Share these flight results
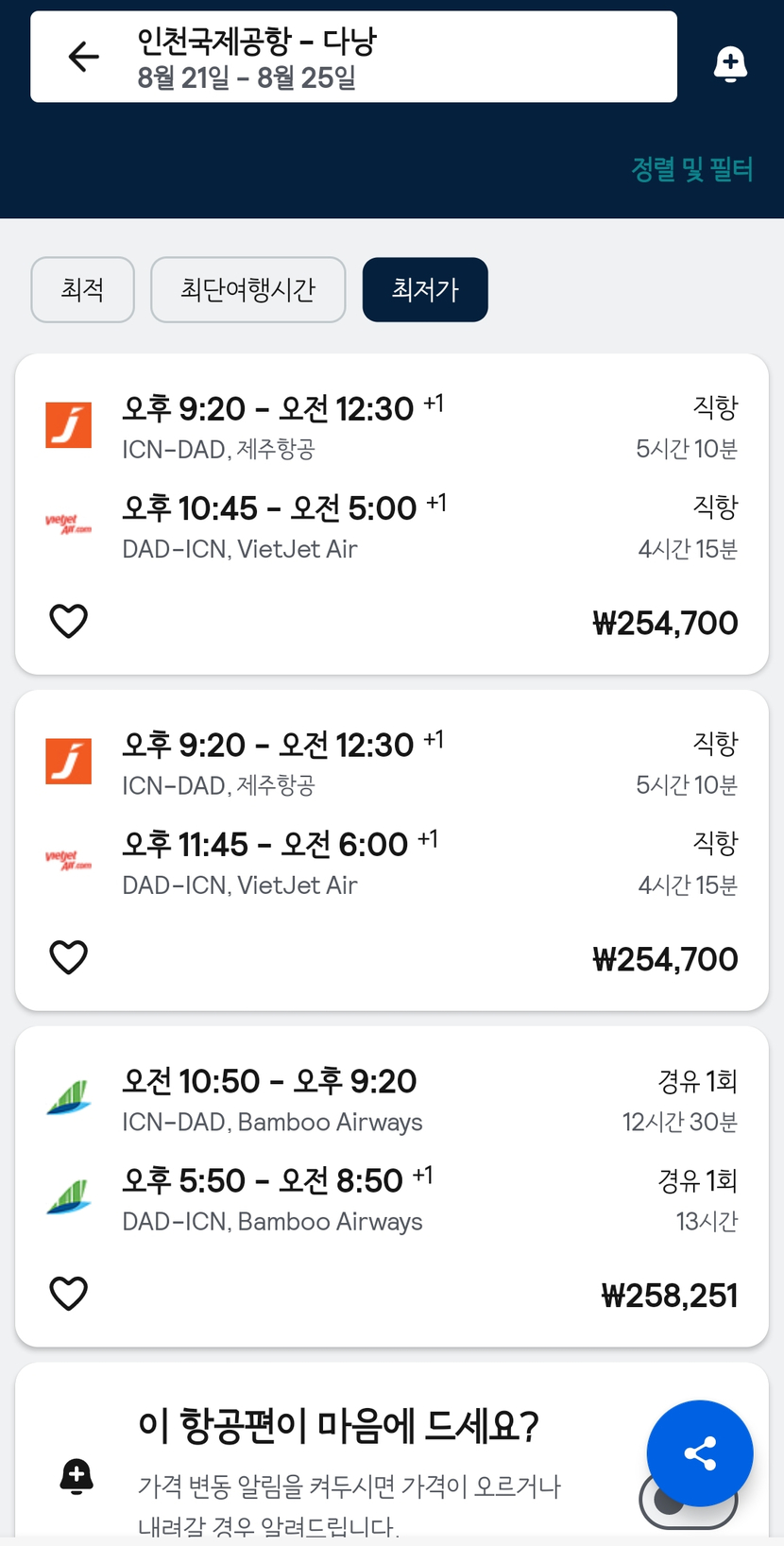784x1546 pixels. point(700,1453)
